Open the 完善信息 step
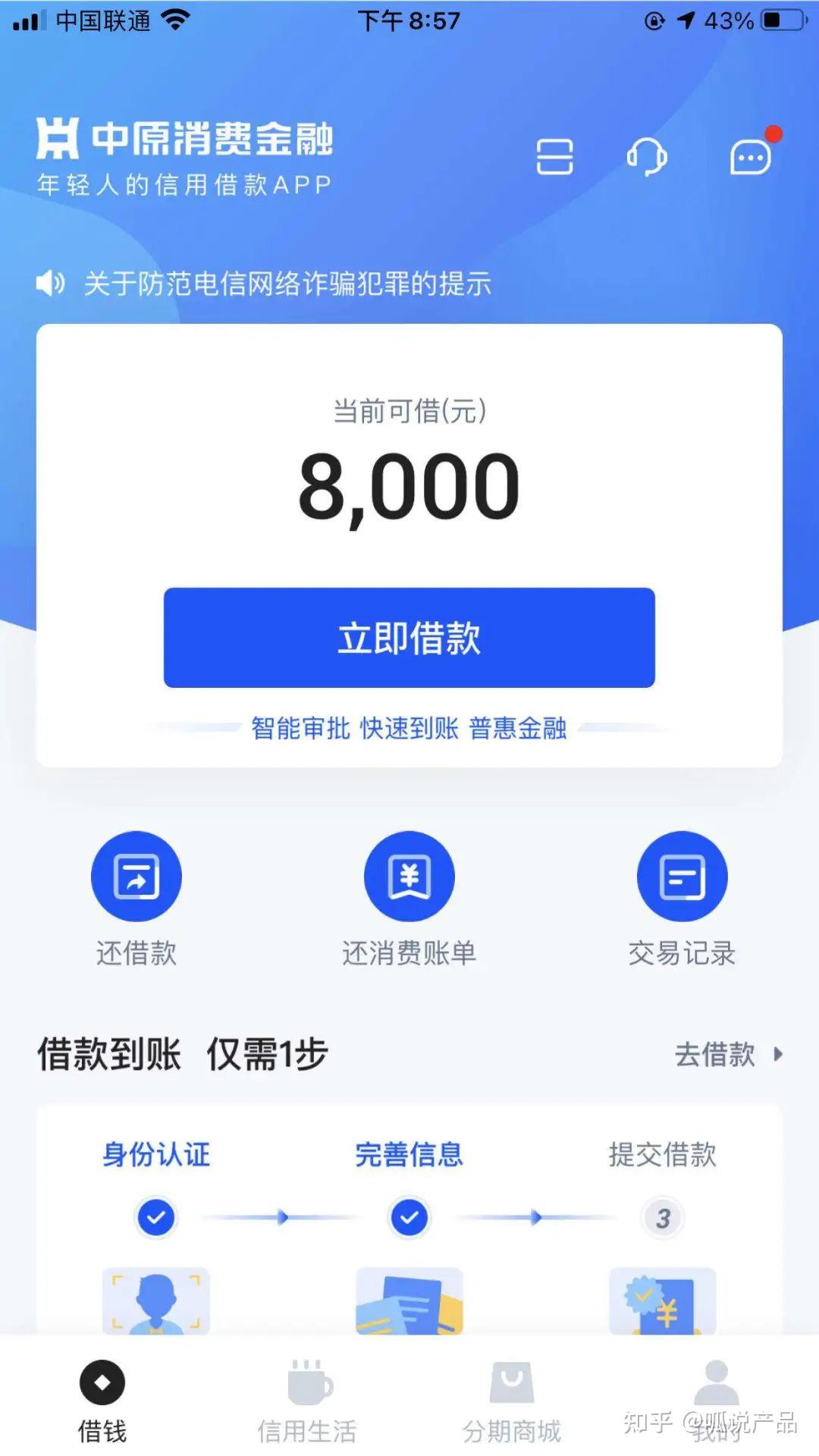 coord(409,1154)
